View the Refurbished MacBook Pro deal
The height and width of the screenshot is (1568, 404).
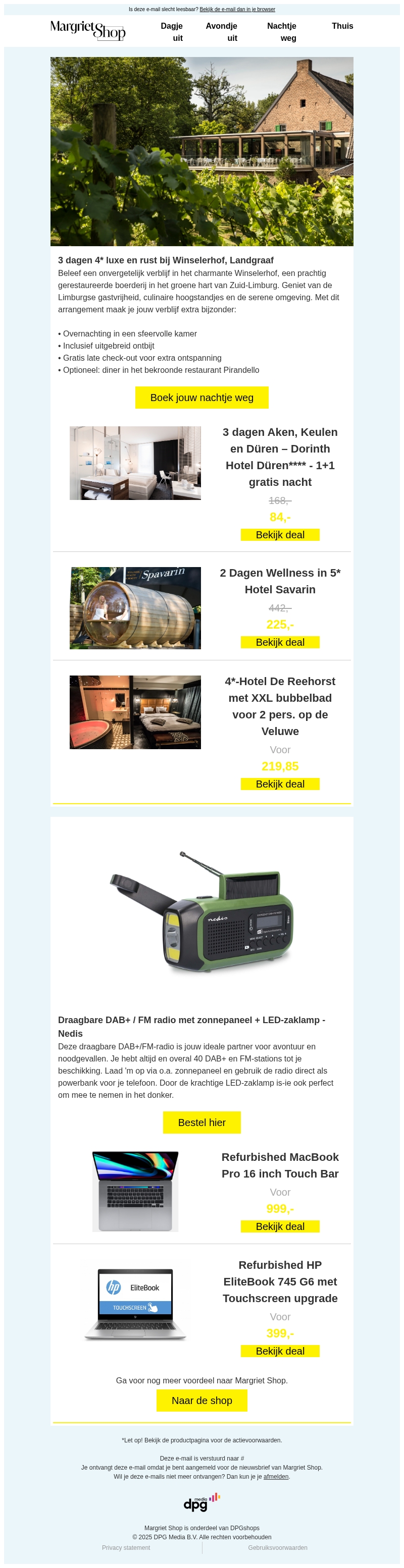(280, 1226)
